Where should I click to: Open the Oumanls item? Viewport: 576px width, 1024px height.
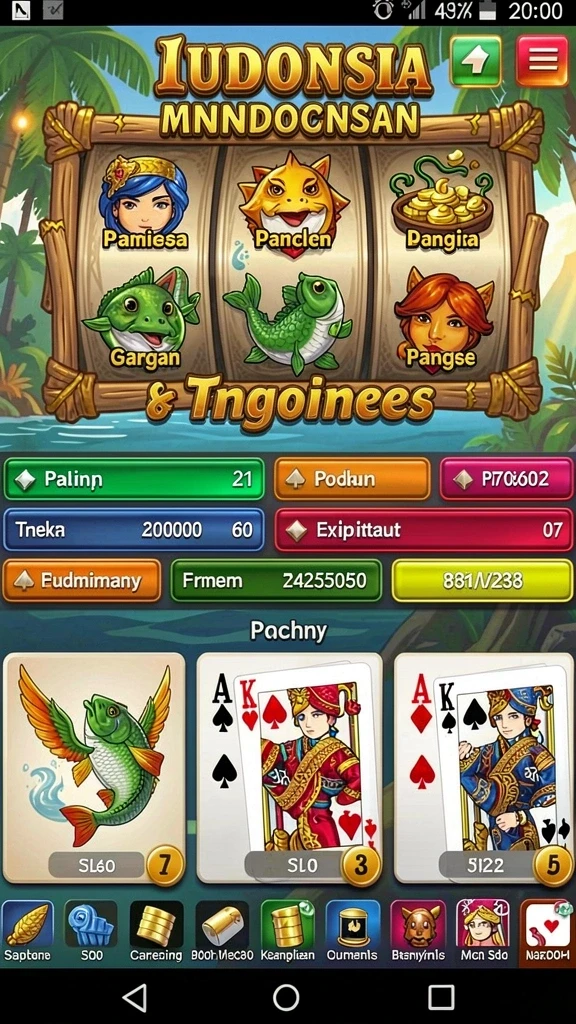(x=353, y=931)
